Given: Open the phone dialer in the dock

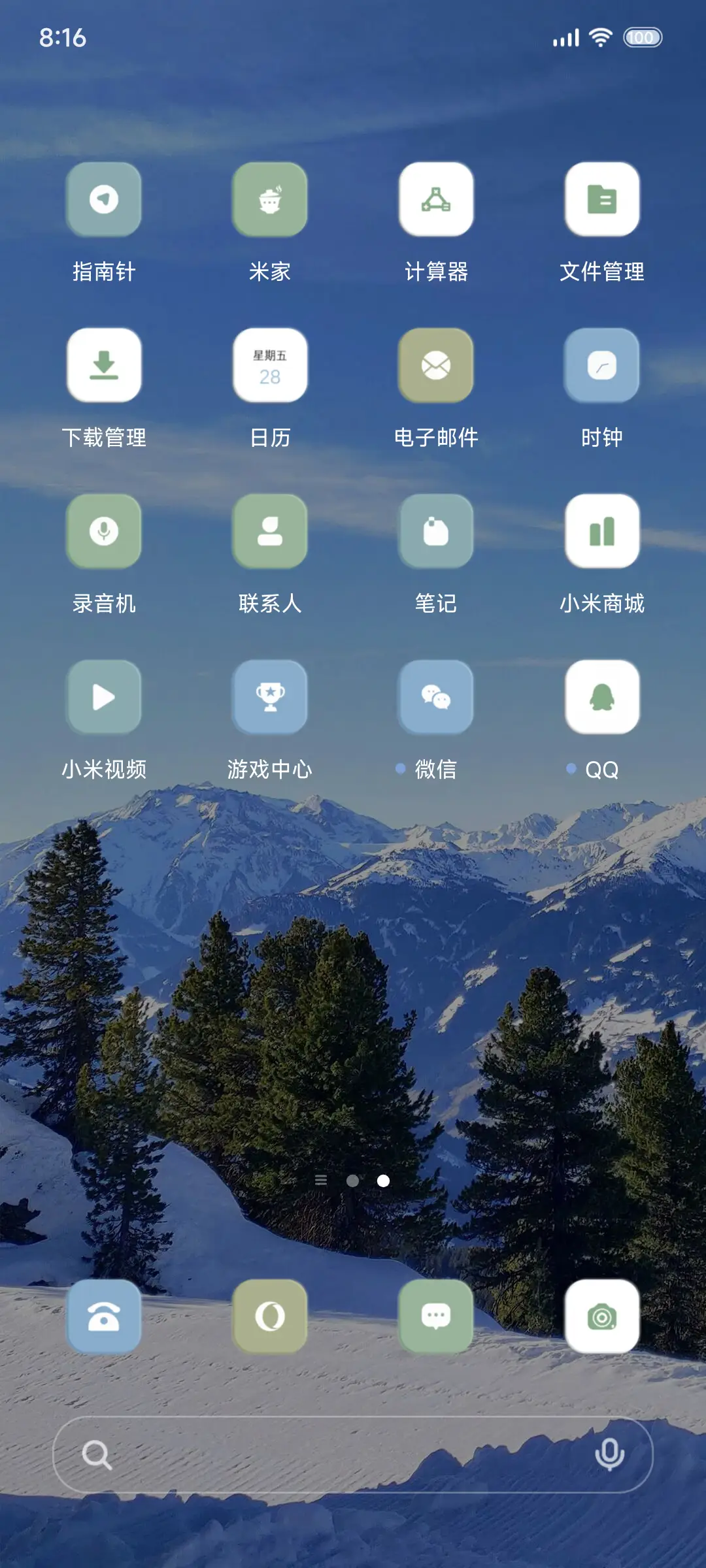Looking at the screenshot, I should 105,1315.
